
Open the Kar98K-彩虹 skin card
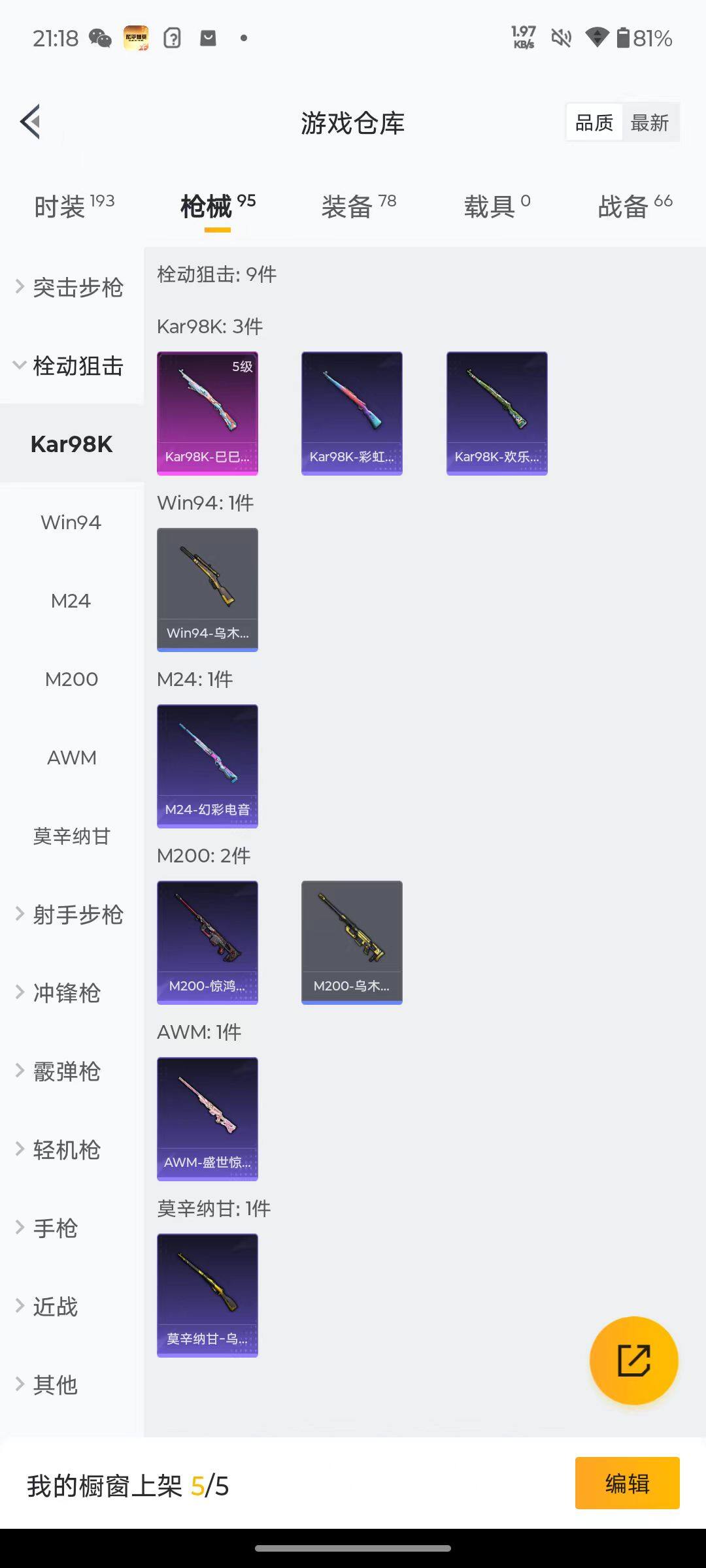click(352, 413)
